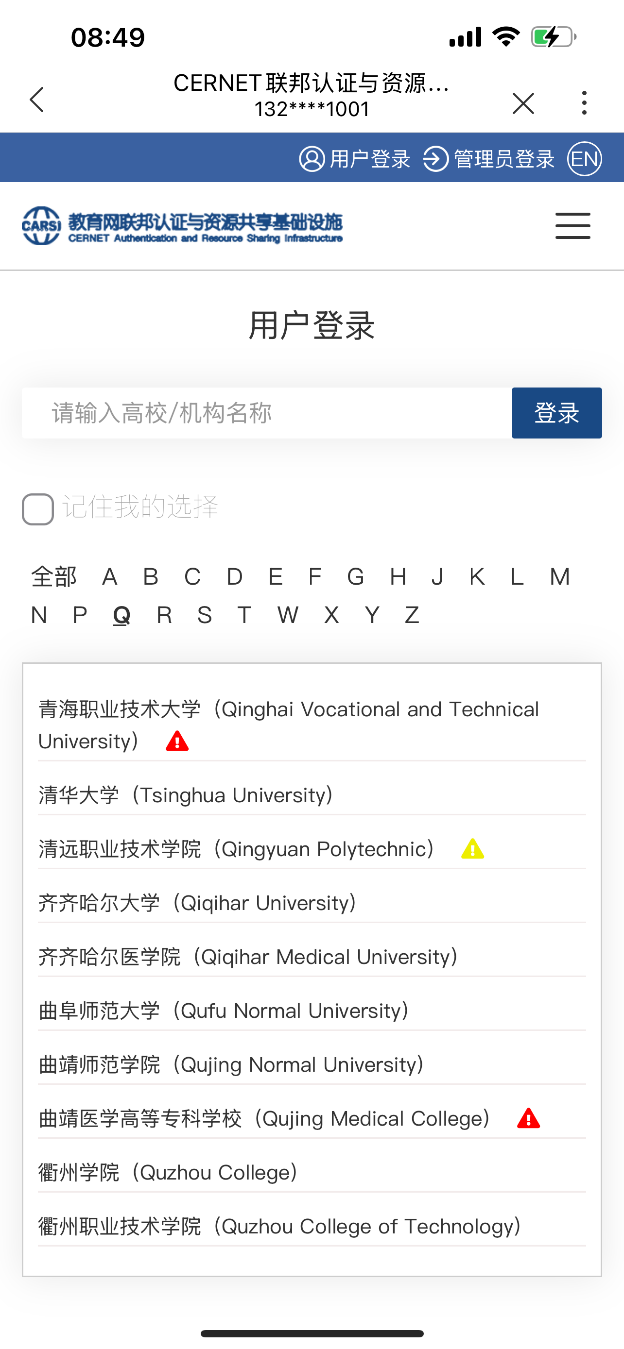This screenshot has height=1349, width=624.
Task: Check the 记住我的选择 checkbox
Action: point(38,509)
